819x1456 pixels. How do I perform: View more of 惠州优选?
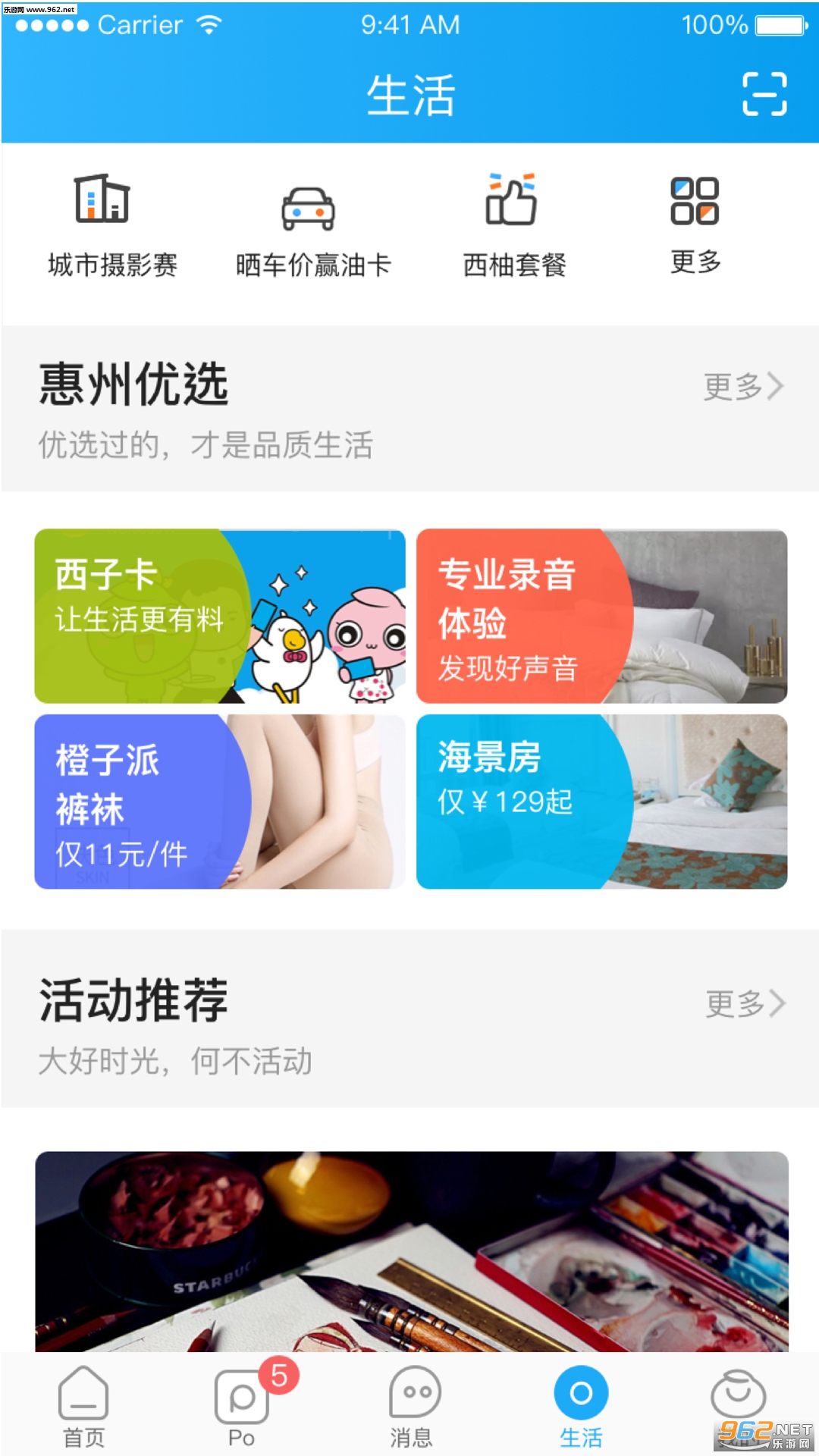[743, 386]
